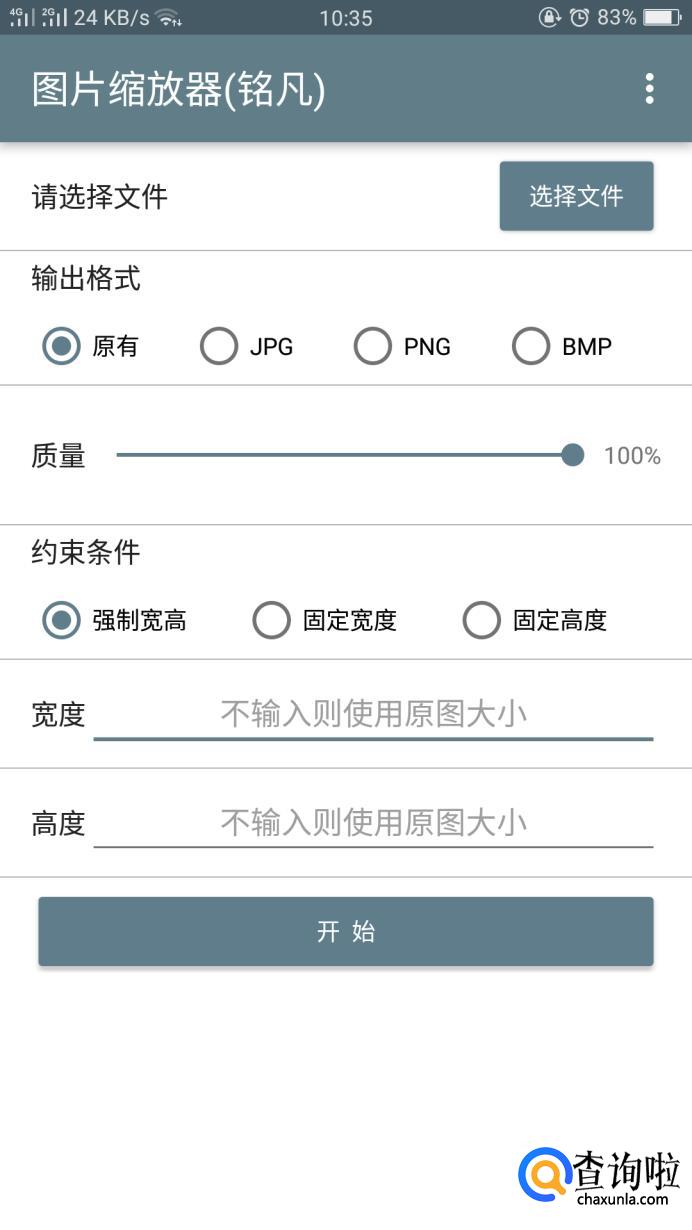692x1230 pixels.
Task: Tap the 开始 button
Action: pyautogui.click(x=346, y=931)
